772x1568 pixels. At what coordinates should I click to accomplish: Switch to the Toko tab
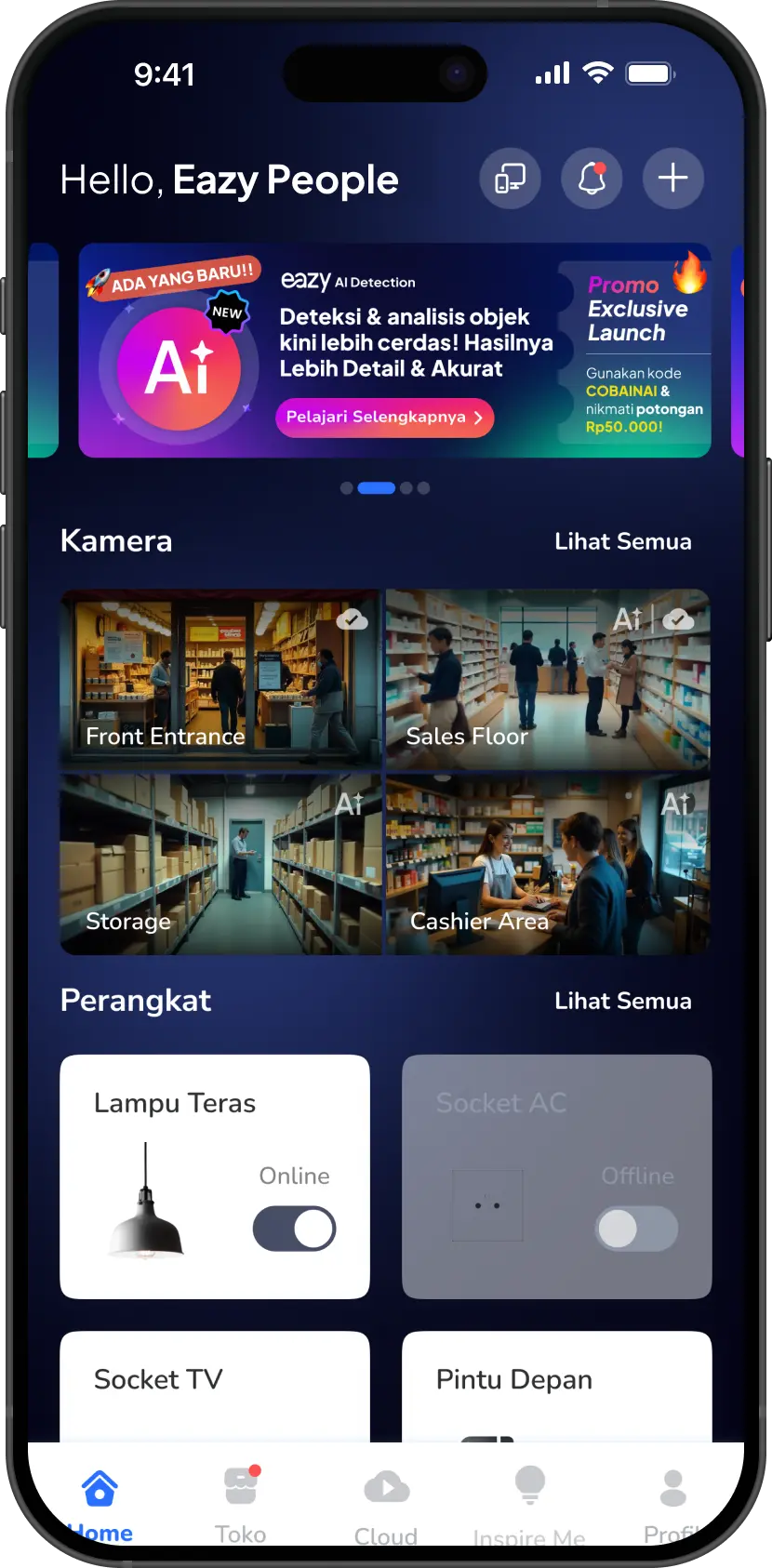point(241,1502)
